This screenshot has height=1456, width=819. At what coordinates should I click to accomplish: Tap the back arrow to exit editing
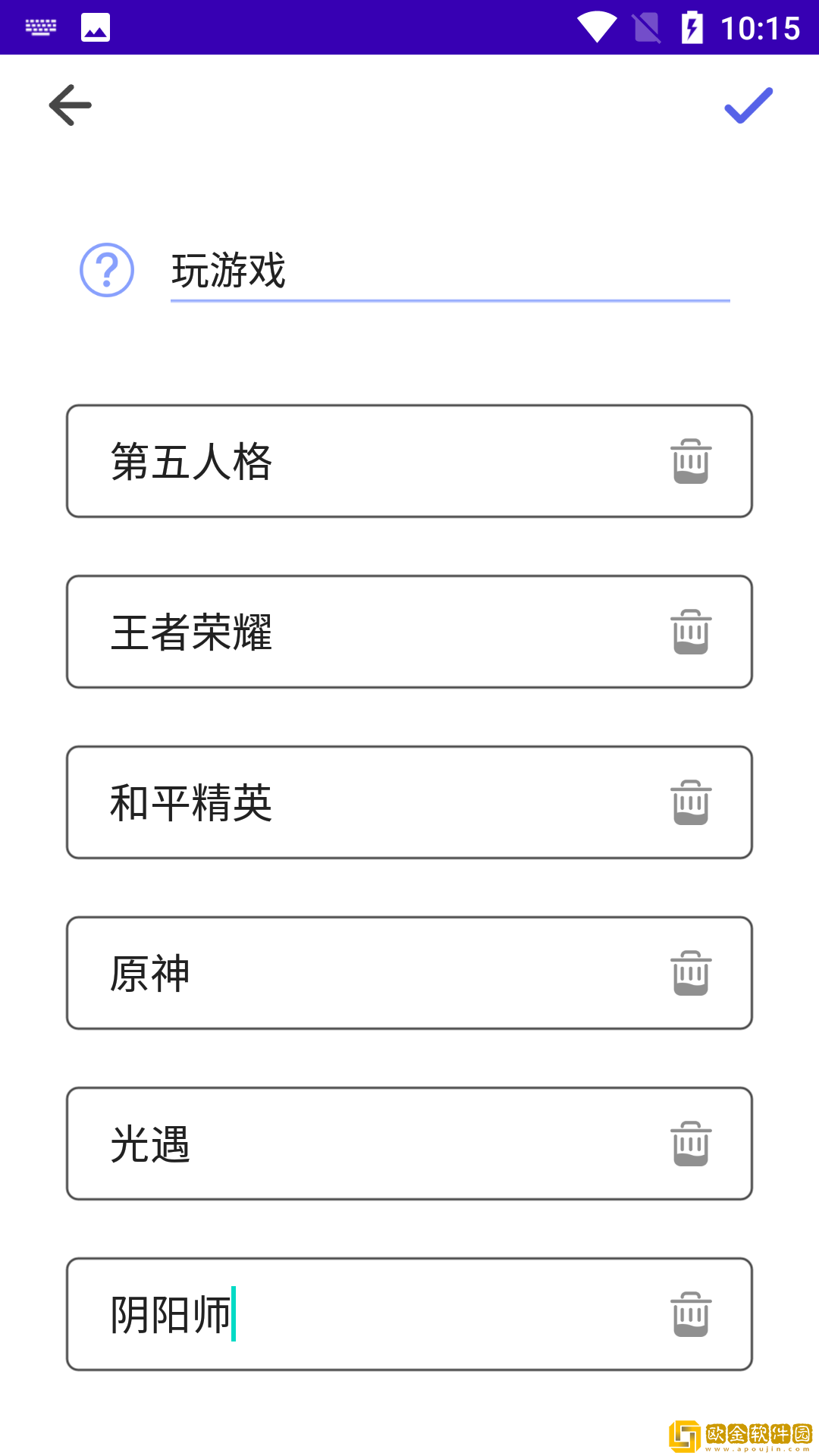[70, 106]
